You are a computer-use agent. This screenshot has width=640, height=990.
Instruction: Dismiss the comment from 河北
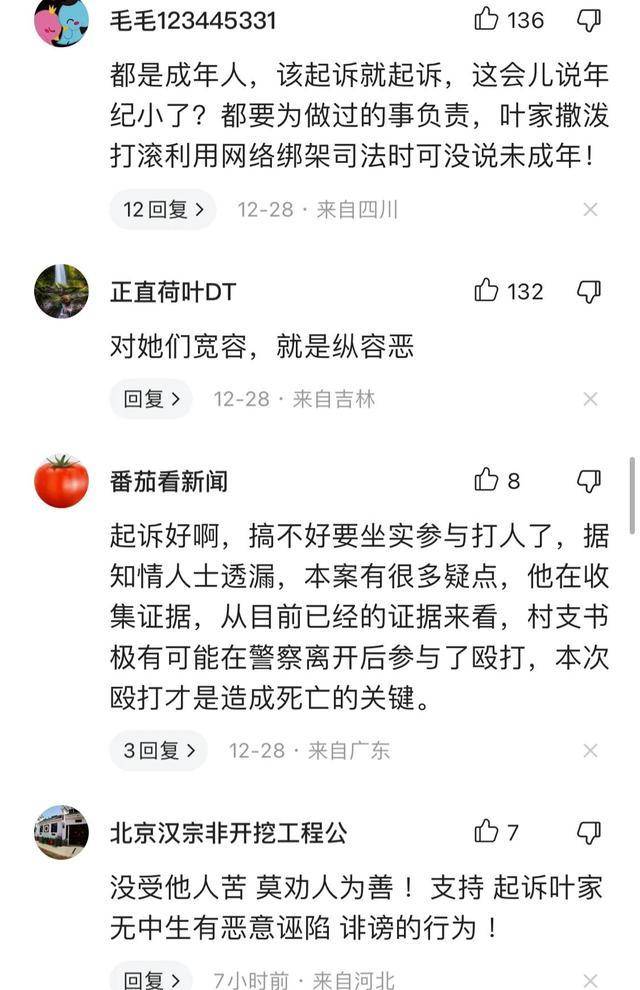tap(590, 980)
